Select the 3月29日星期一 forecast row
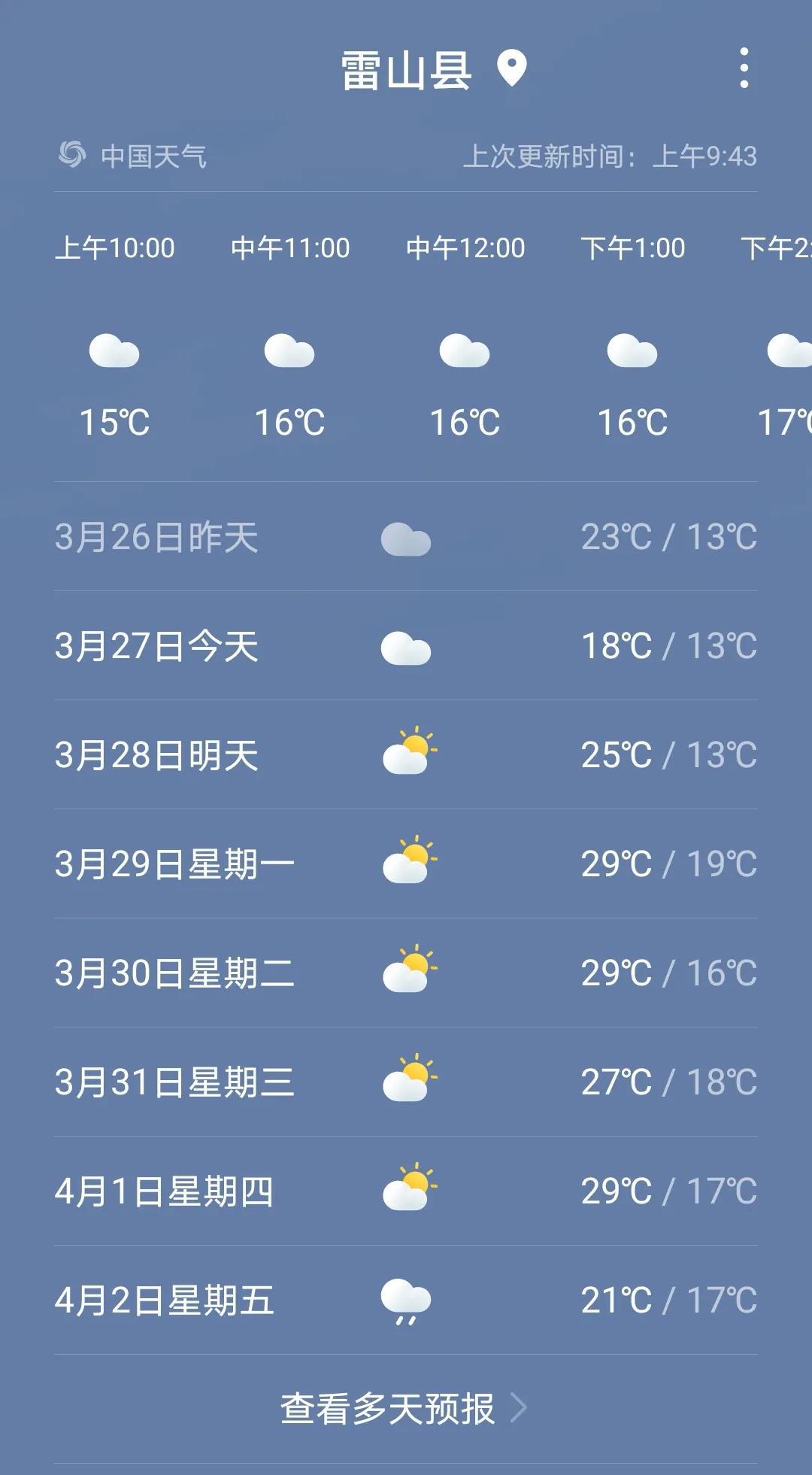The height and width of the screenshot is (1475, 812). click(x=406, y=864)
